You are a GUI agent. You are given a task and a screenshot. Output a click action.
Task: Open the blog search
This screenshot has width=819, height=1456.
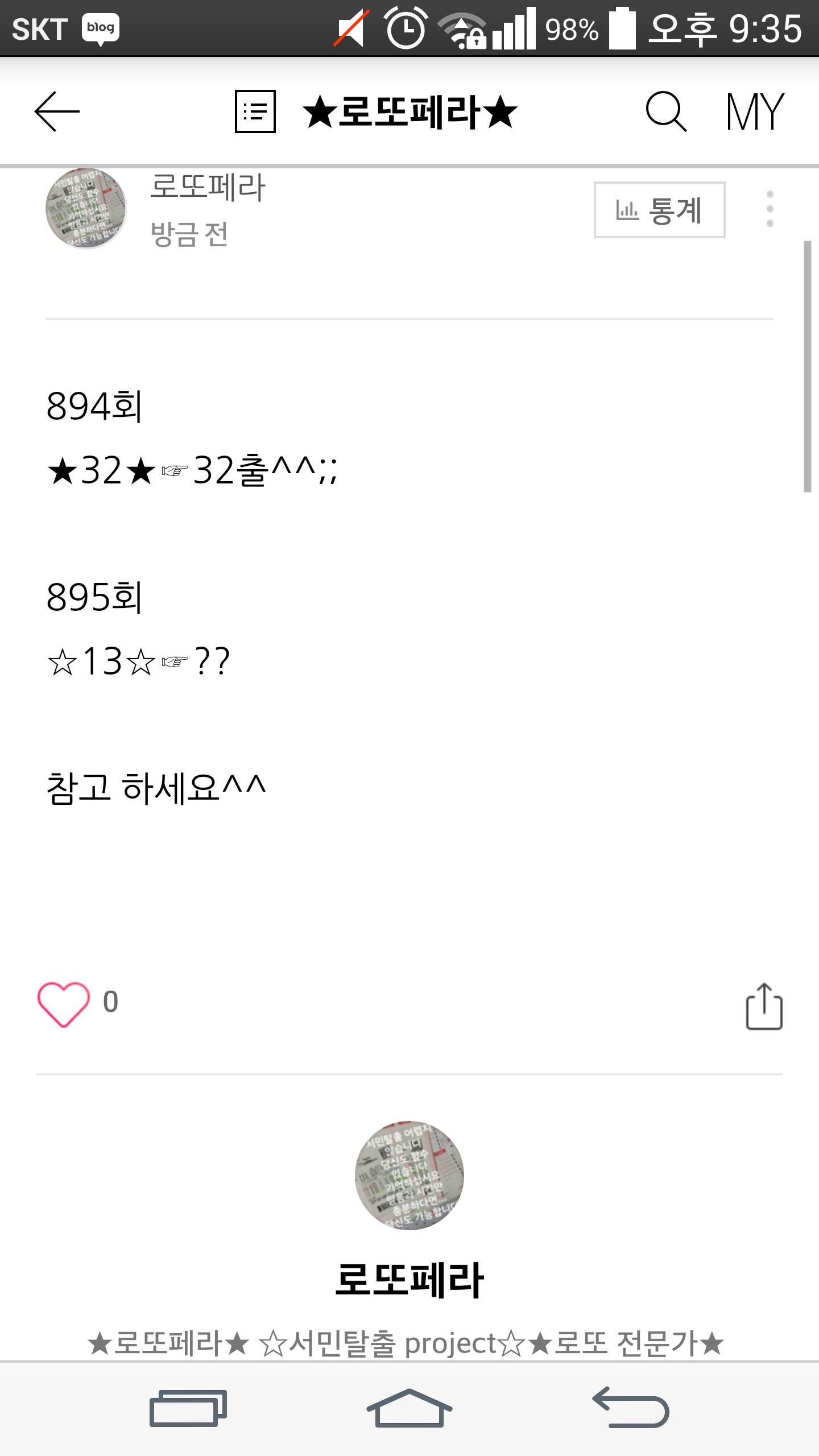pos(665,111)
